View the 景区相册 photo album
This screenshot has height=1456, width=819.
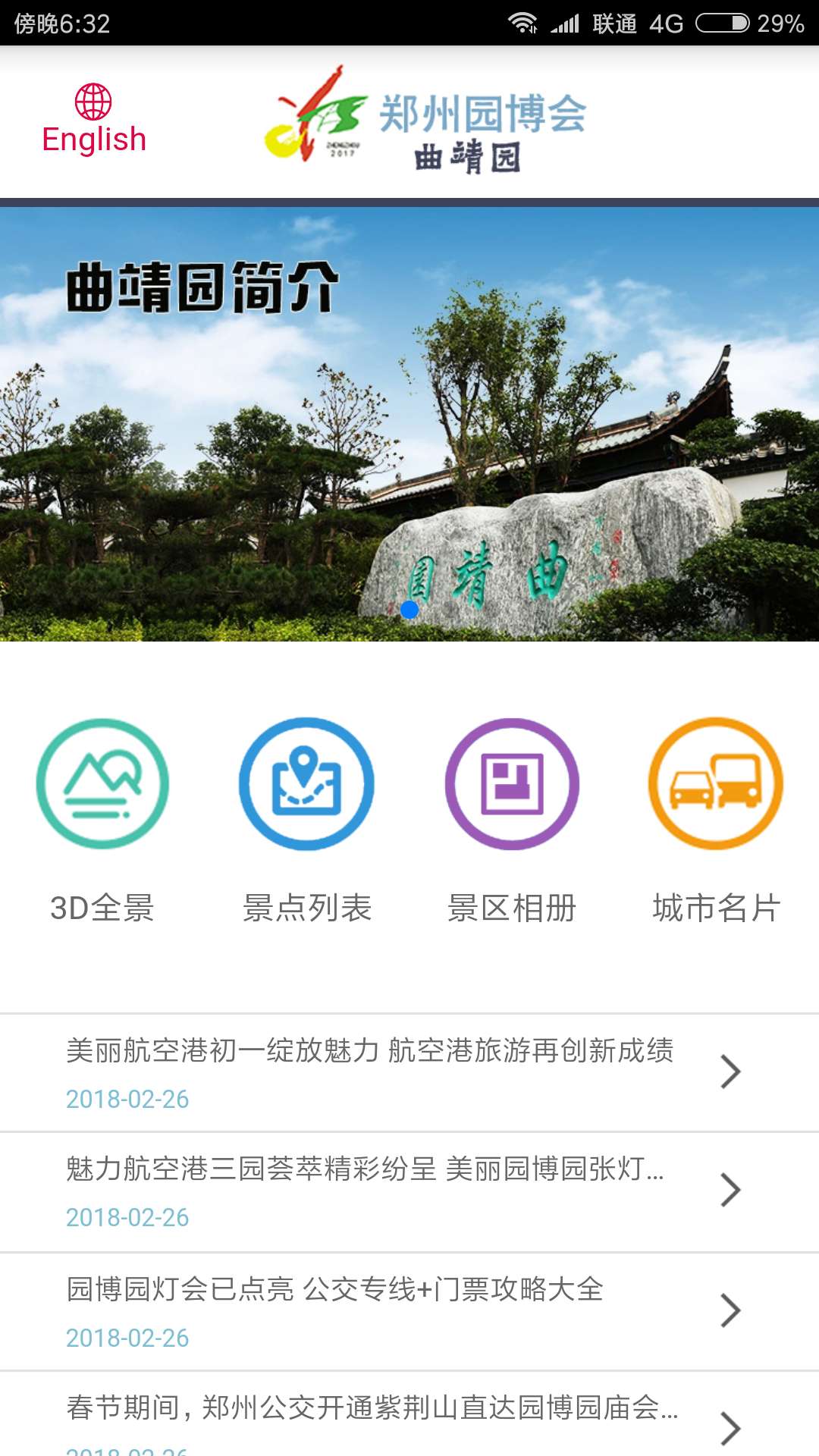coord(512,821)
